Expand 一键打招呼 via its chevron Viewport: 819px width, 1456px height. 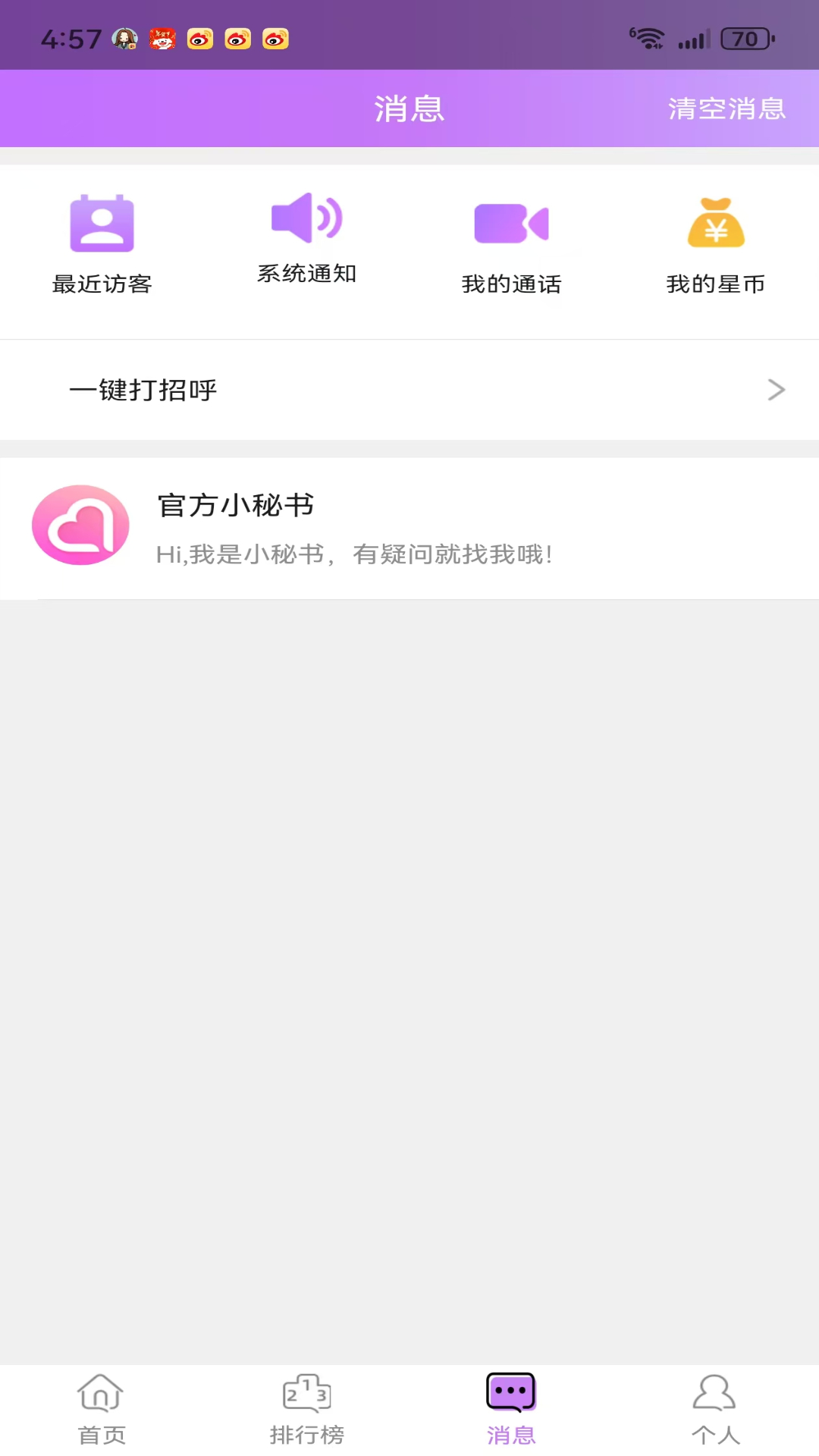point(776,390)
